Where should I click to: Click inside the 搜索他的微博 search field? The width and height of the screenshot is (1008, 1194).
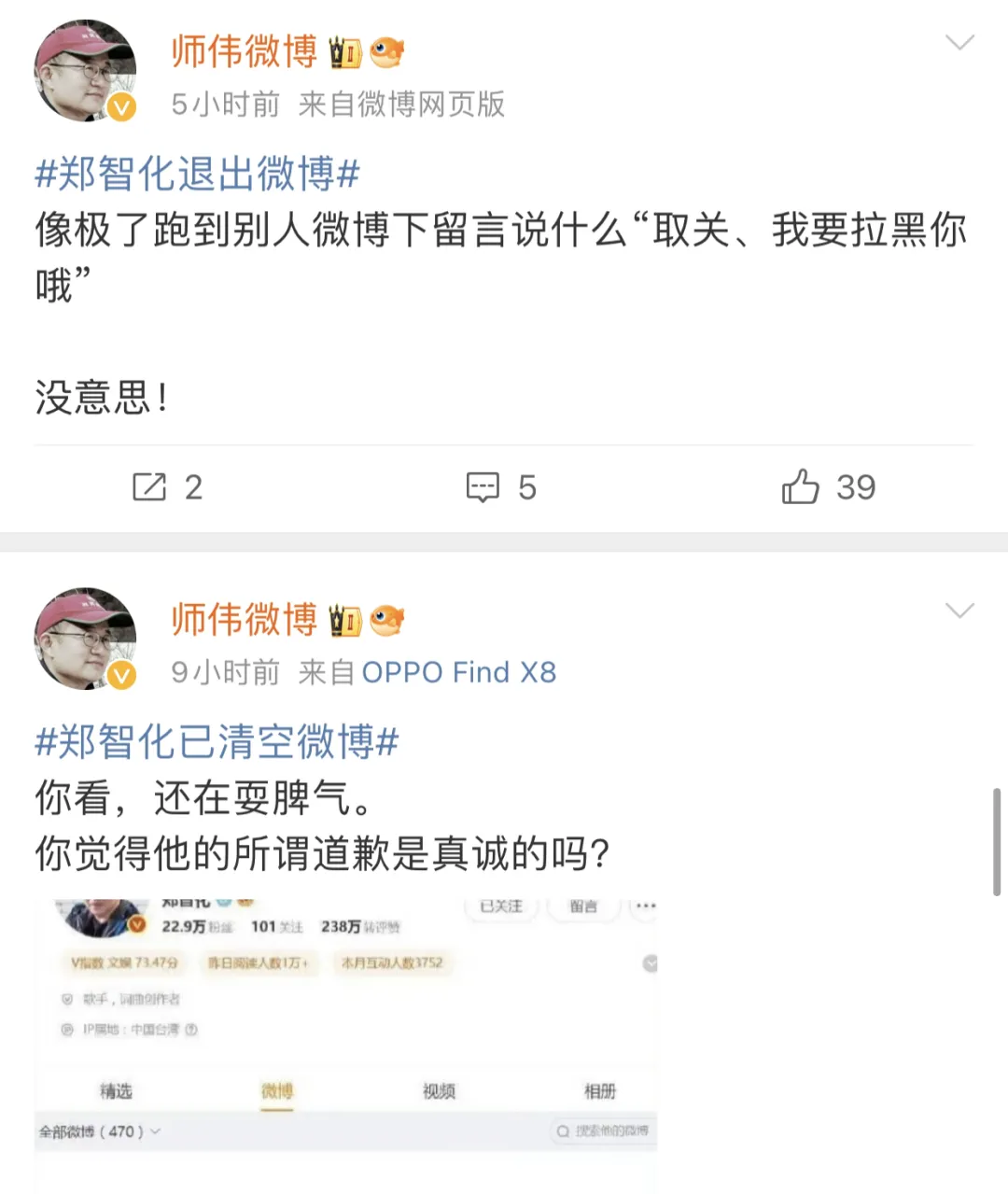pyautogui.click(x=607, y=1130)
